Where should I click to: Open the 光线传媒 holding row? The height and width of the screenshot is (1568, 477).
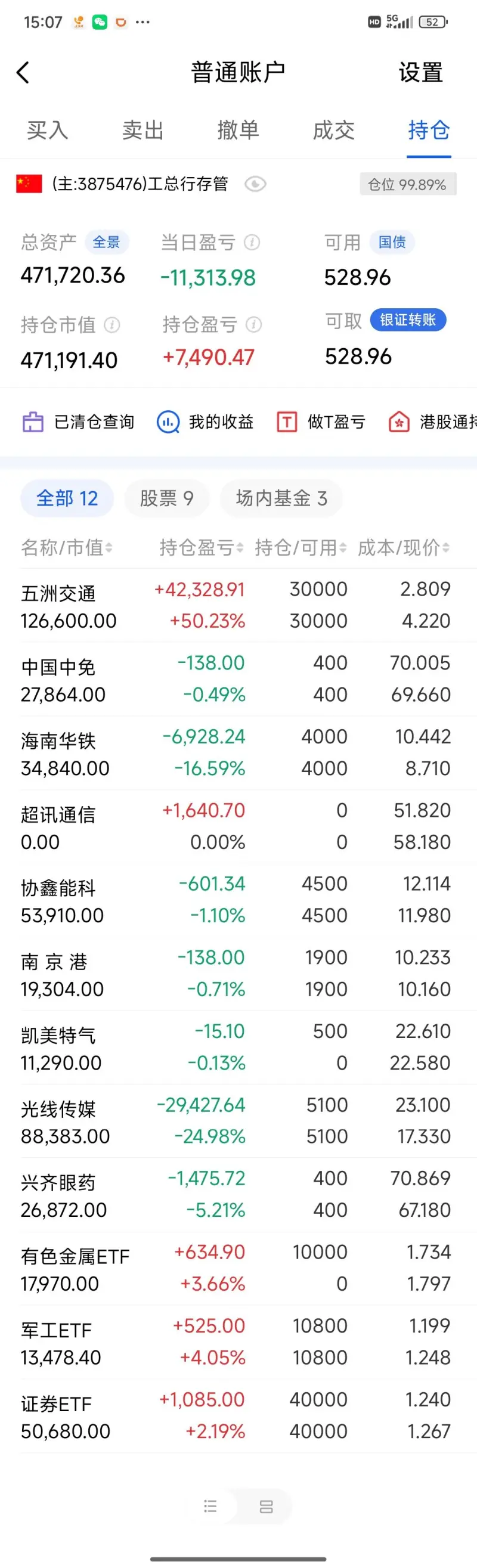[237, 1121]
